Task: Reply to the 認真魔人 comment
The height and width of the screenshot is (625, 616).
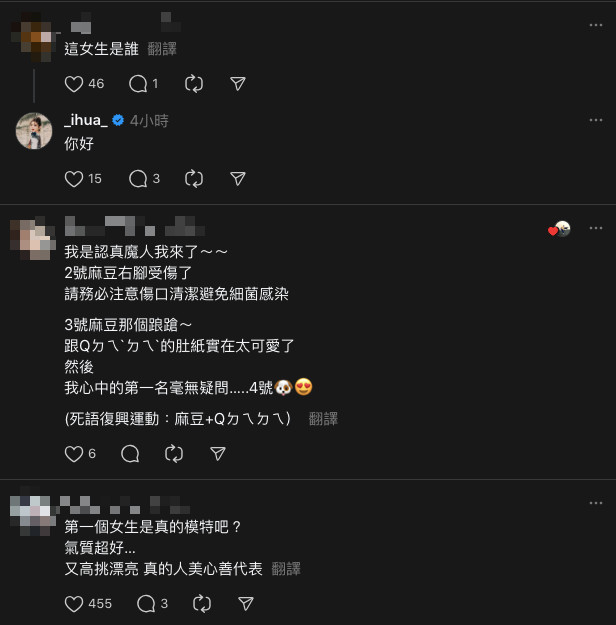Action: point(130,453)
